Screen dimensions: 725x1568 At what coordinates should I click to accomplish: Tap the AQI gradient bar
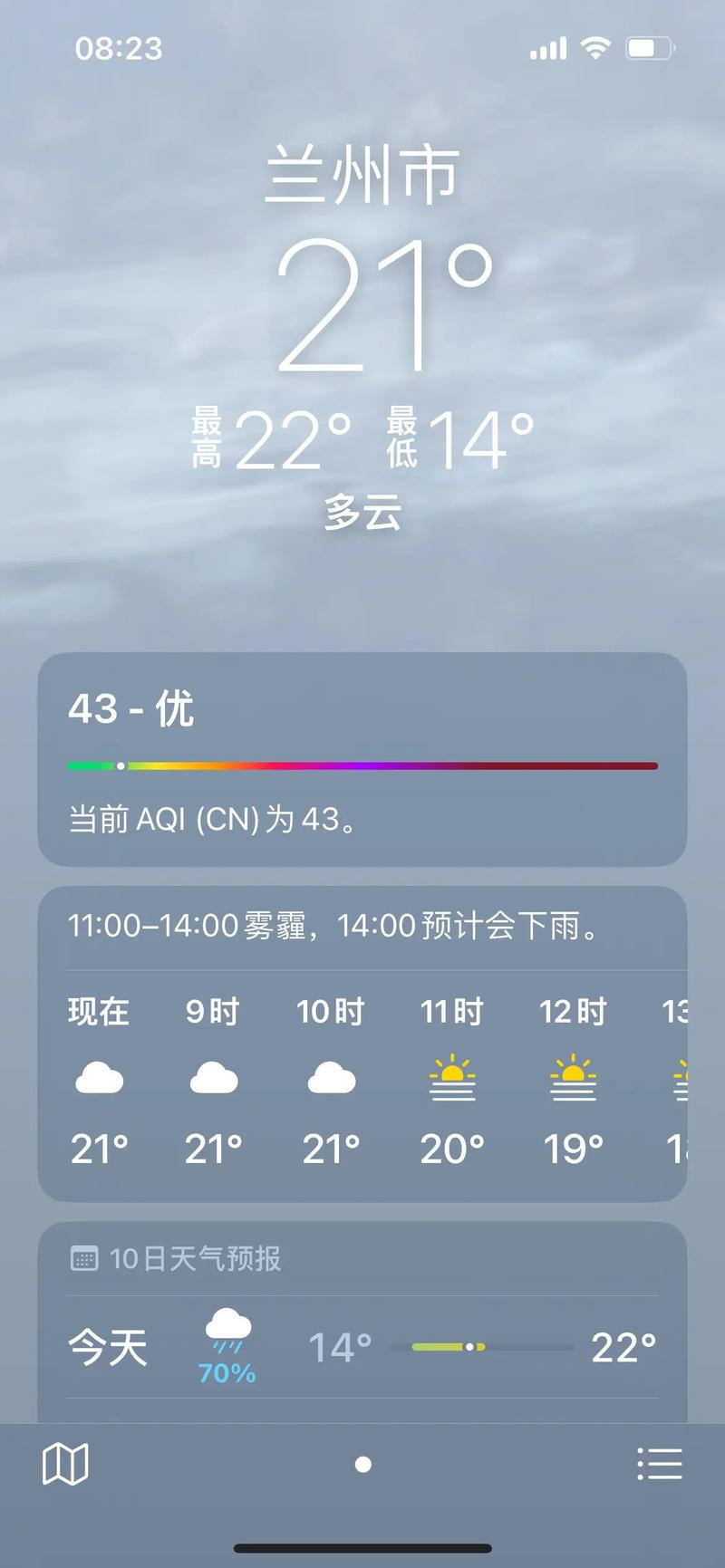point(362,765)
